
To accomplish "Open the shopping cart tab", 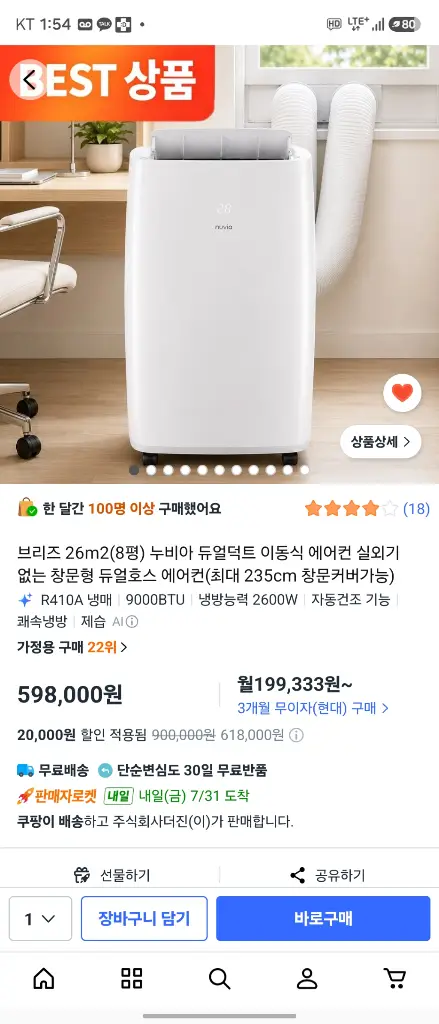I will [x=395, y=978].
